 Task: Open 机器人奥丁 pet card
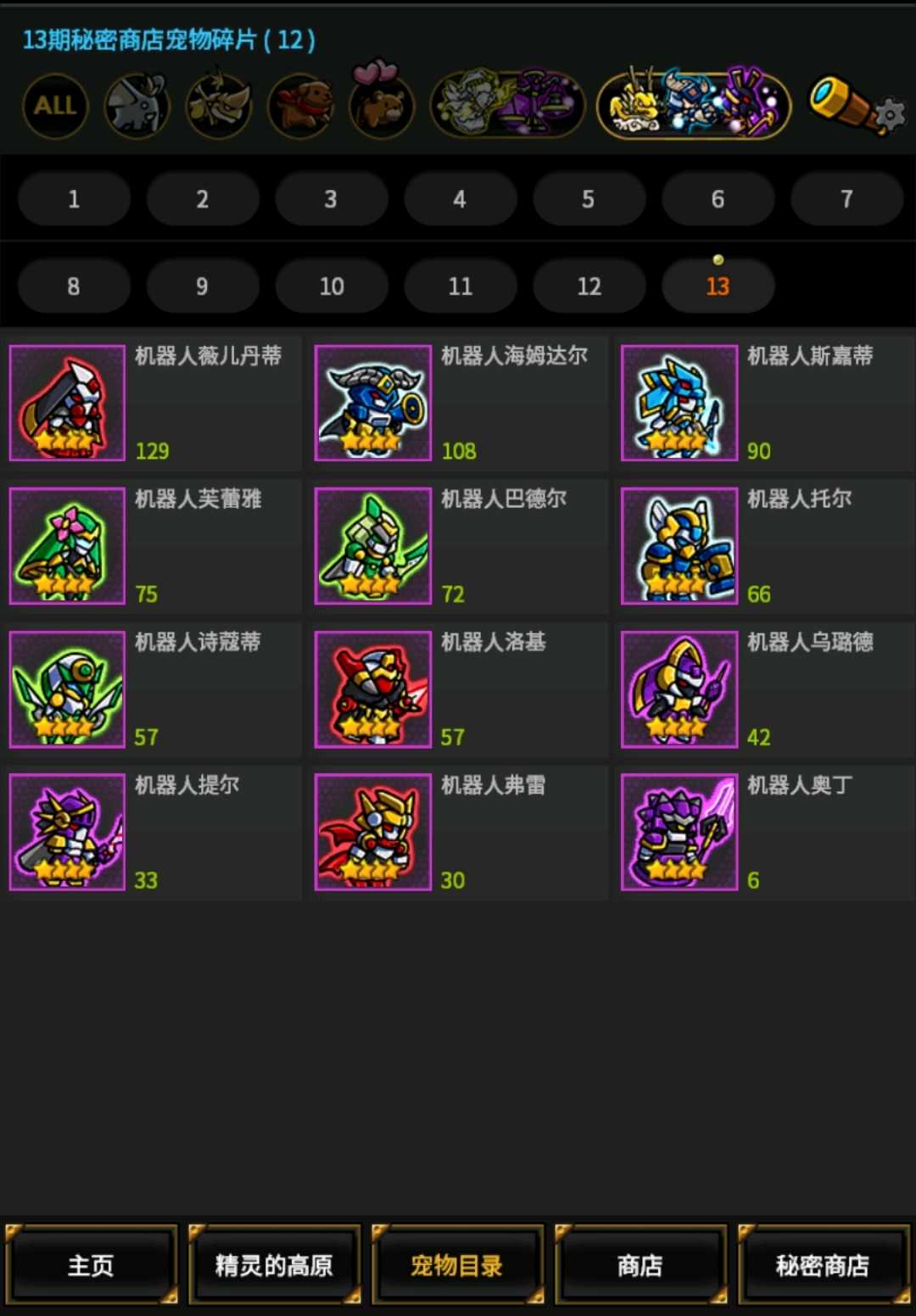pyautogui.click(x=763, y=833)
